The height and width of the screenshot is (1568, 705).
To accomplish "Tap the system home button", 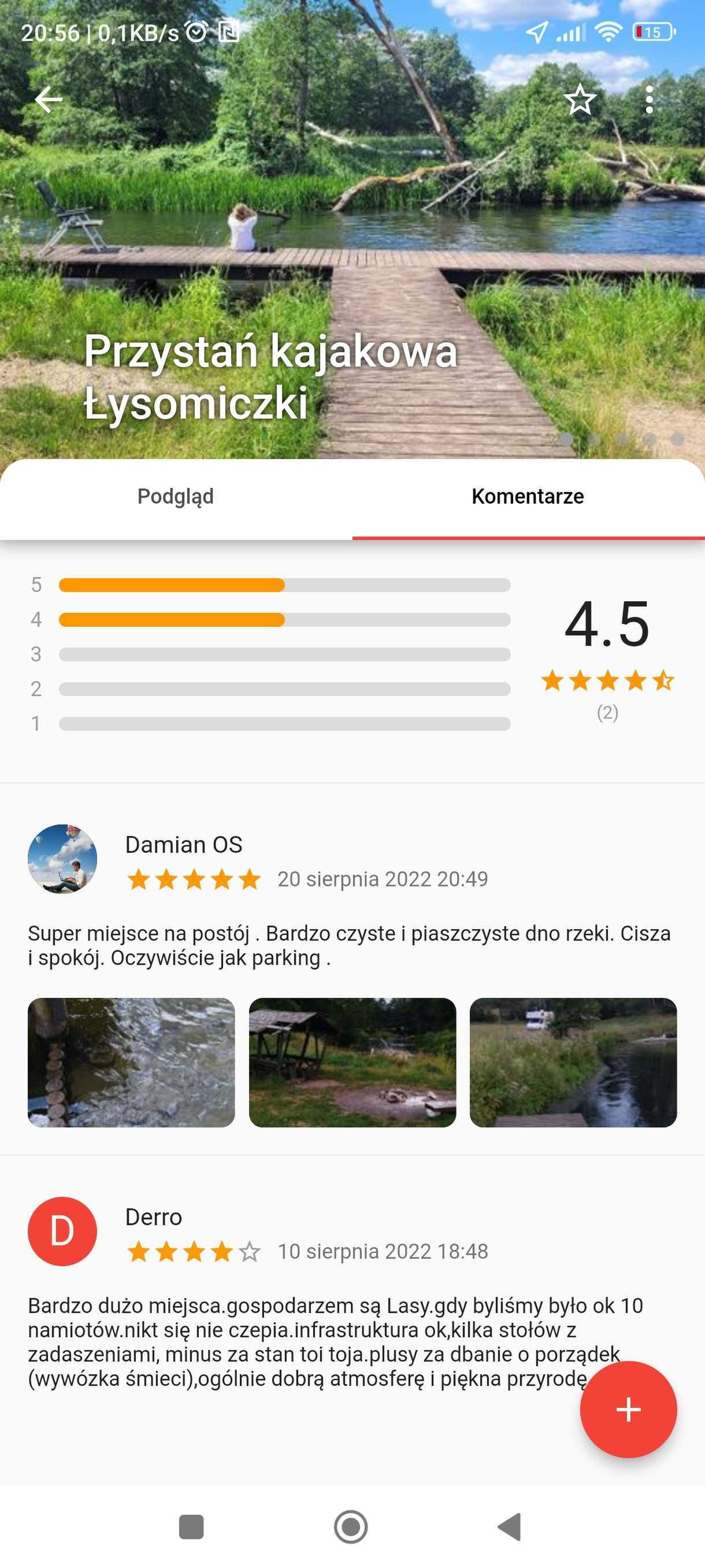I will pos(351,1526).
